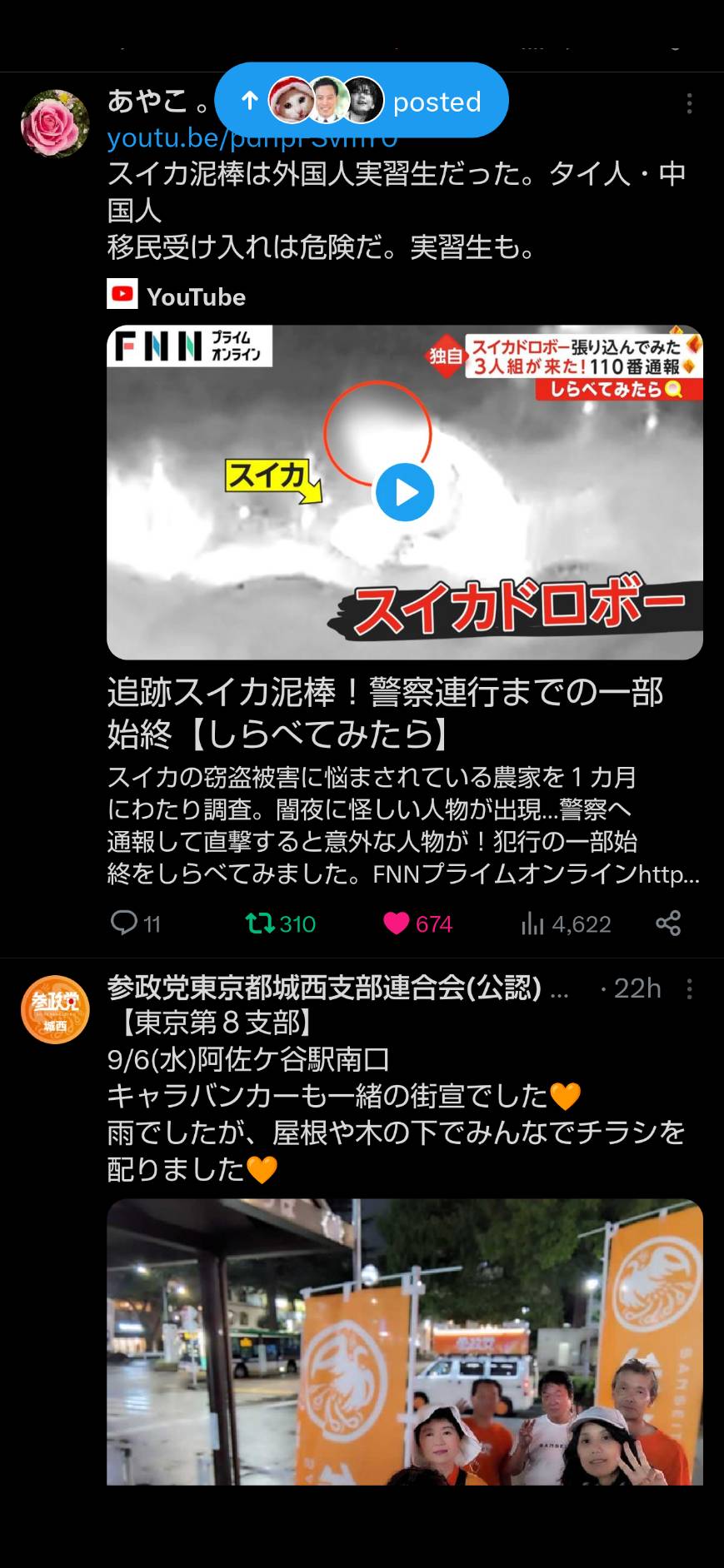Play the FNN スイカドロボー video
The width and height of the screenshot is (724, 1568).
405,492
